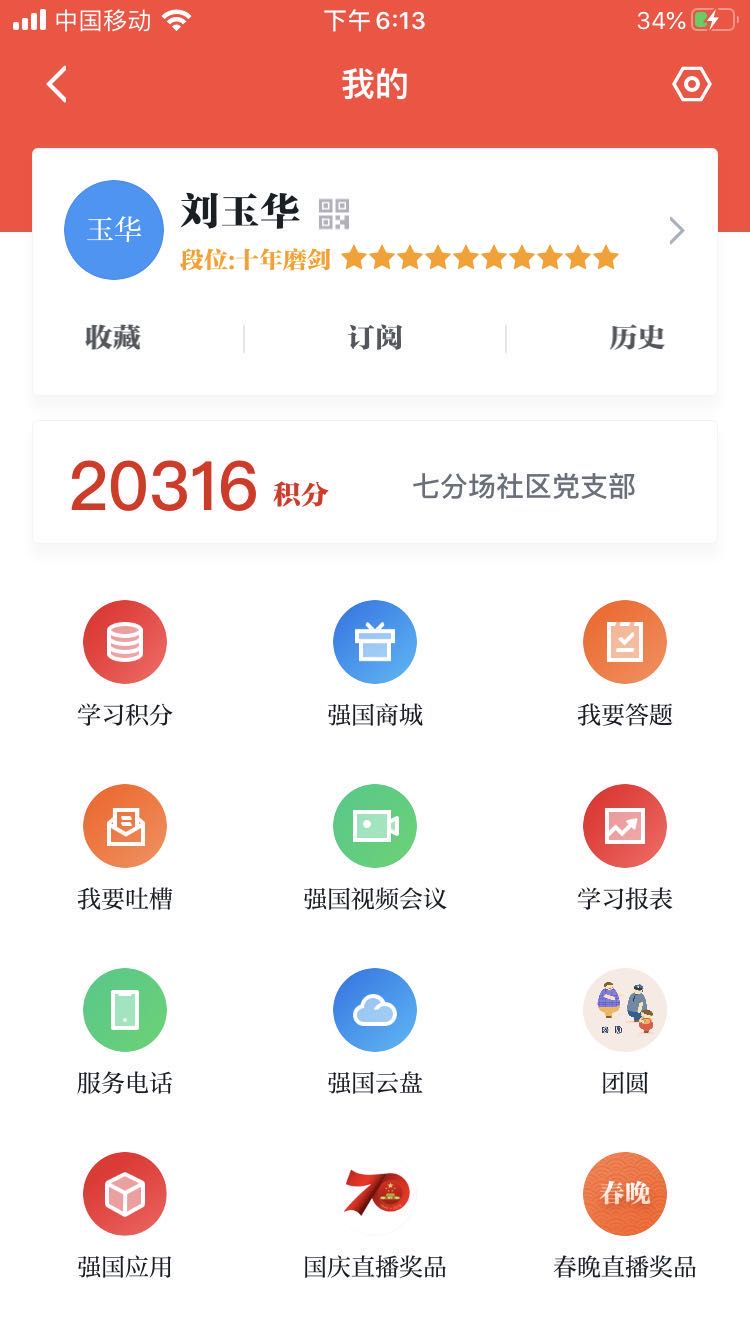Open settings via the hexagon gear icon
The width and height of the screenshot is (750, 1334).
(x=691, y=85)
